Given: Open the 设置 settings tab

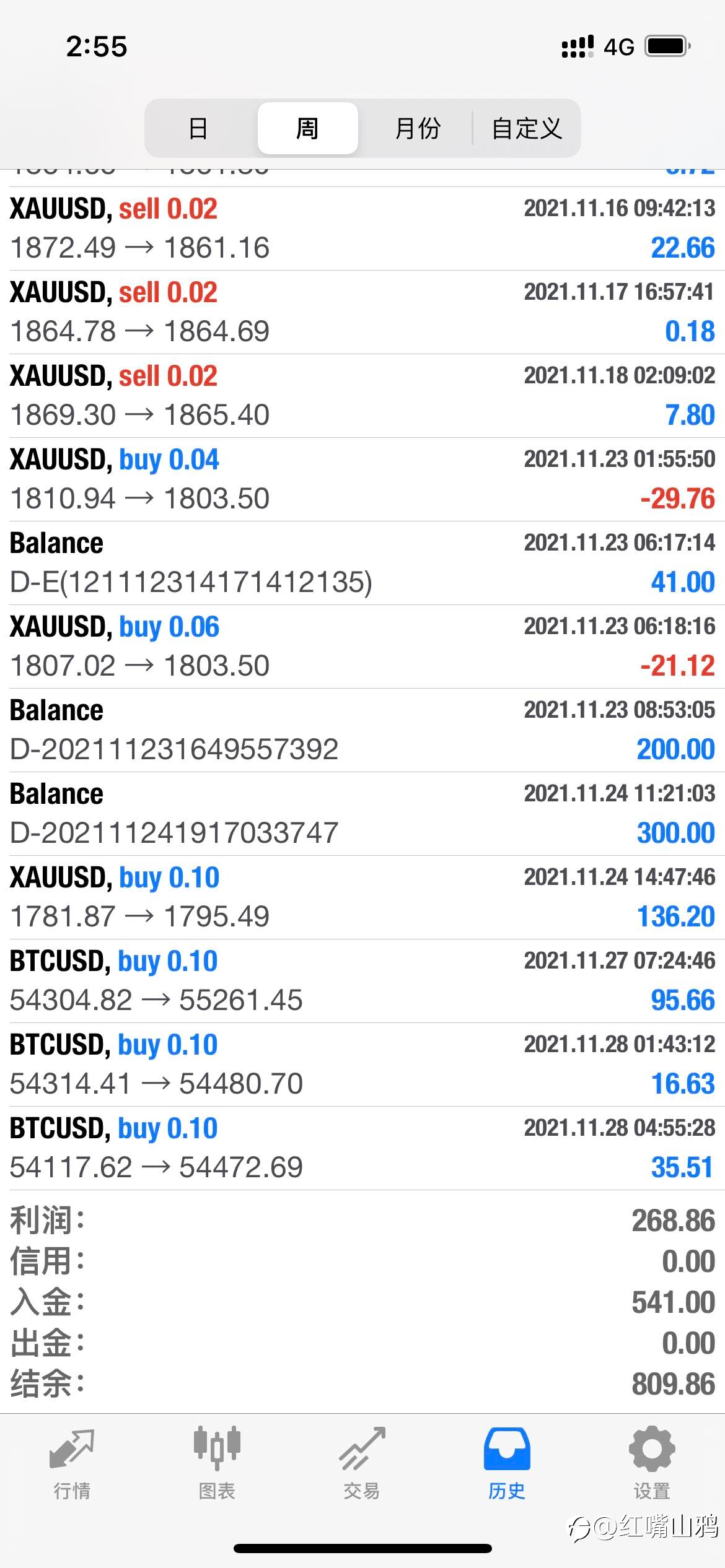Looking at the screenshot, I should [x=652, y=1464].
